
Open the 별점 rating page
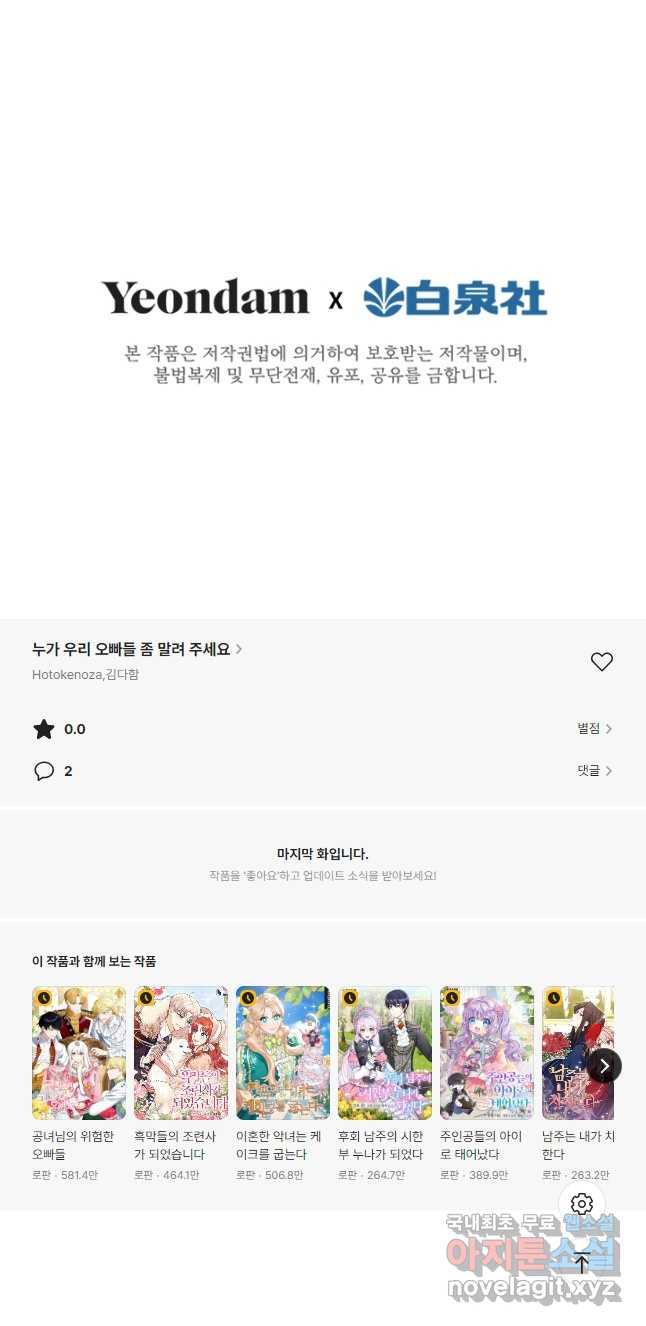[594, 729]
